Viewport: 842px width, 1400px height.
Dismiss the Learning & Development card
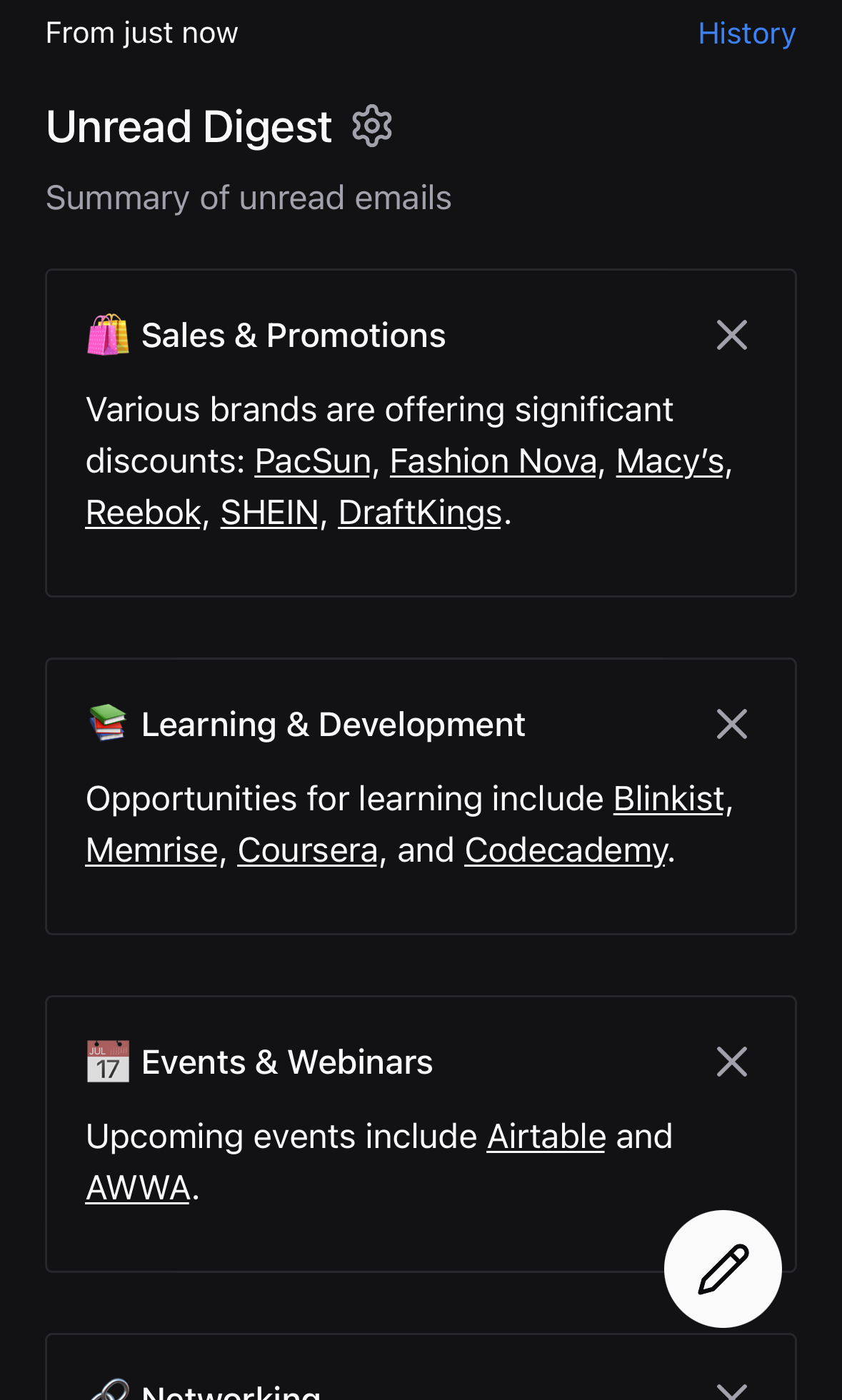coord(731,724)
